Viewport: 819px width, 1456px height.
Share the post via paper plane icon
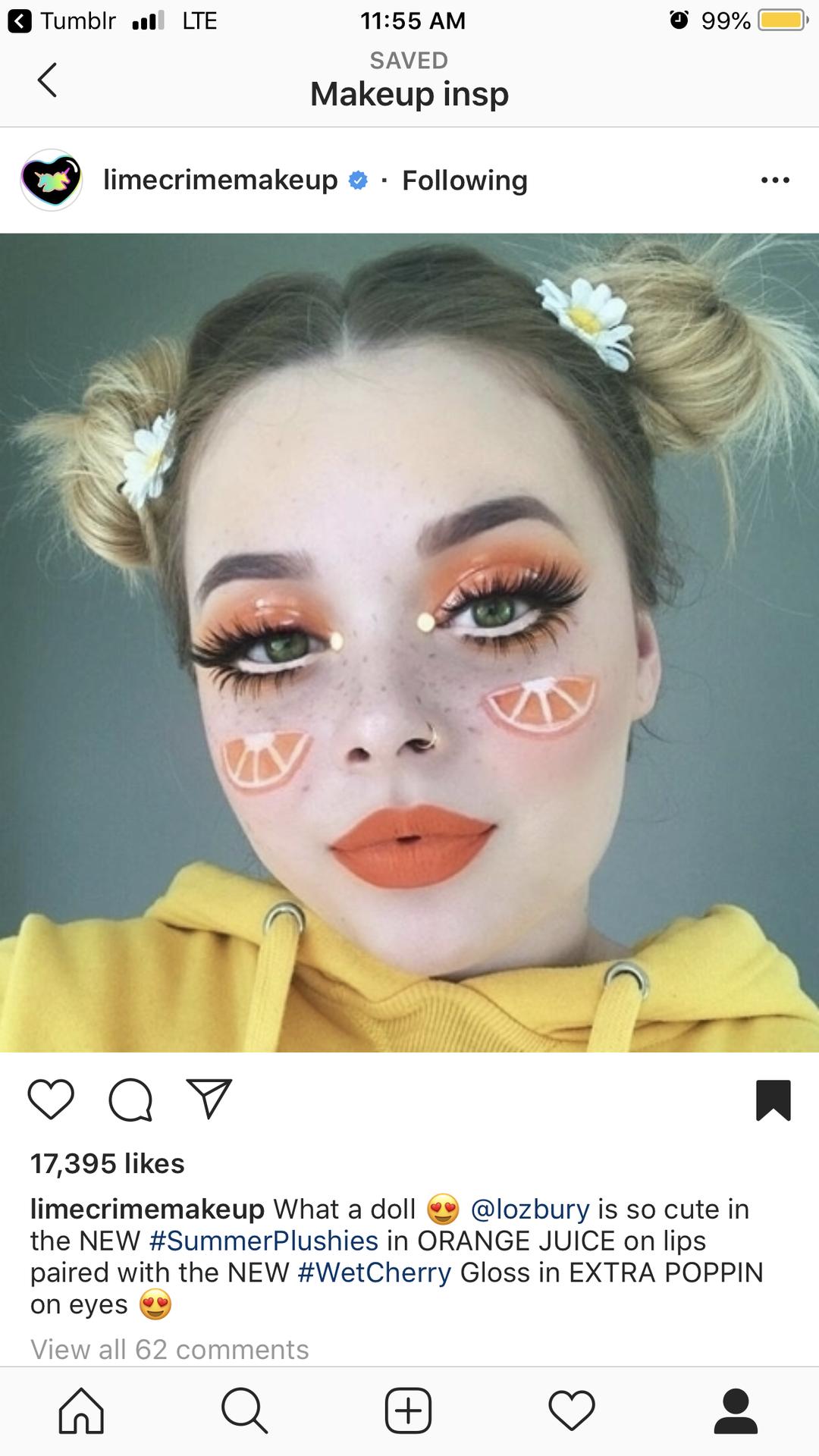pos(209,1100)
